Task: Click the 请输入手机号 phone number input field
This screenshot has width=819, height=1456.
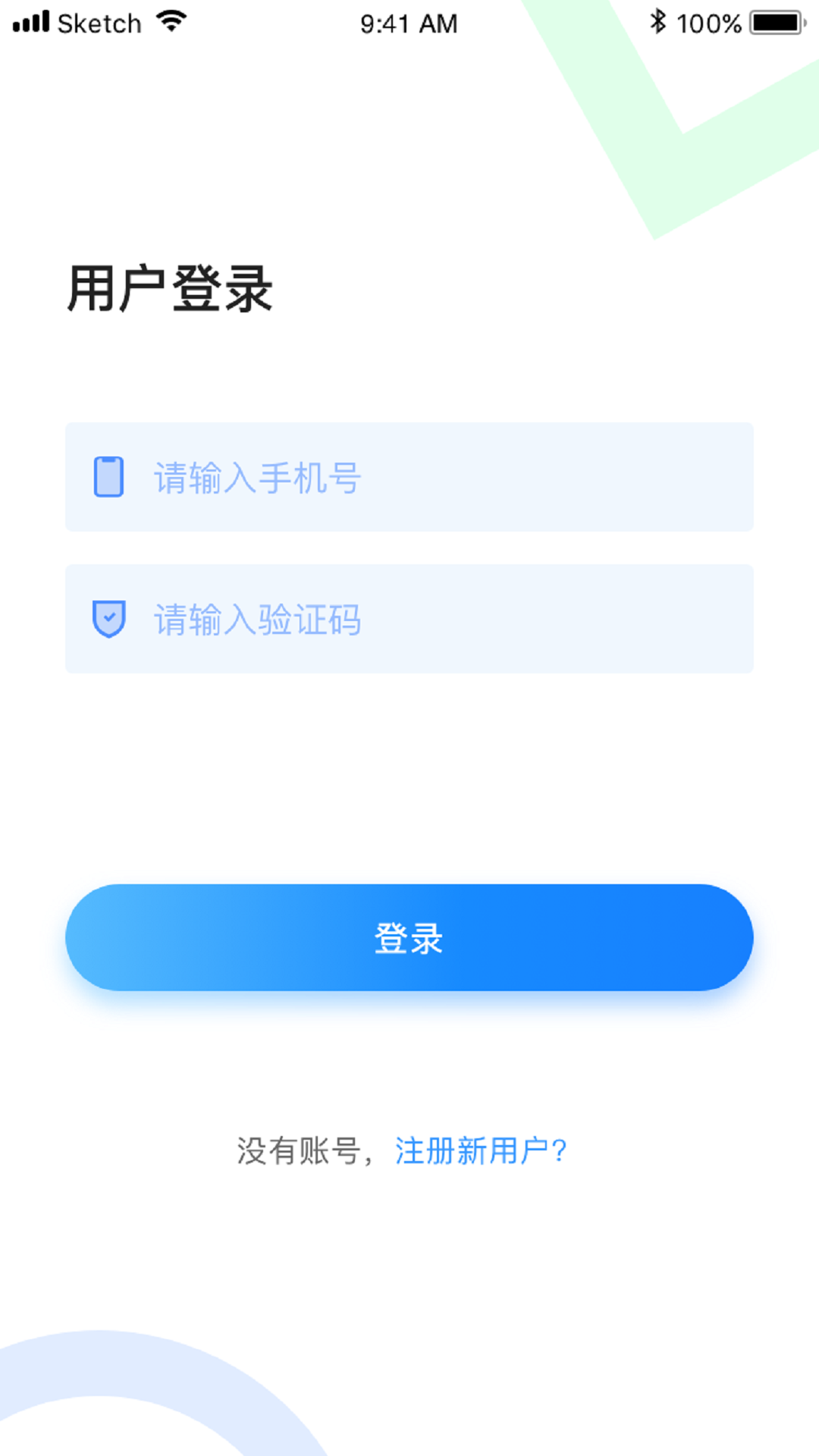Action: pos(409,476)
